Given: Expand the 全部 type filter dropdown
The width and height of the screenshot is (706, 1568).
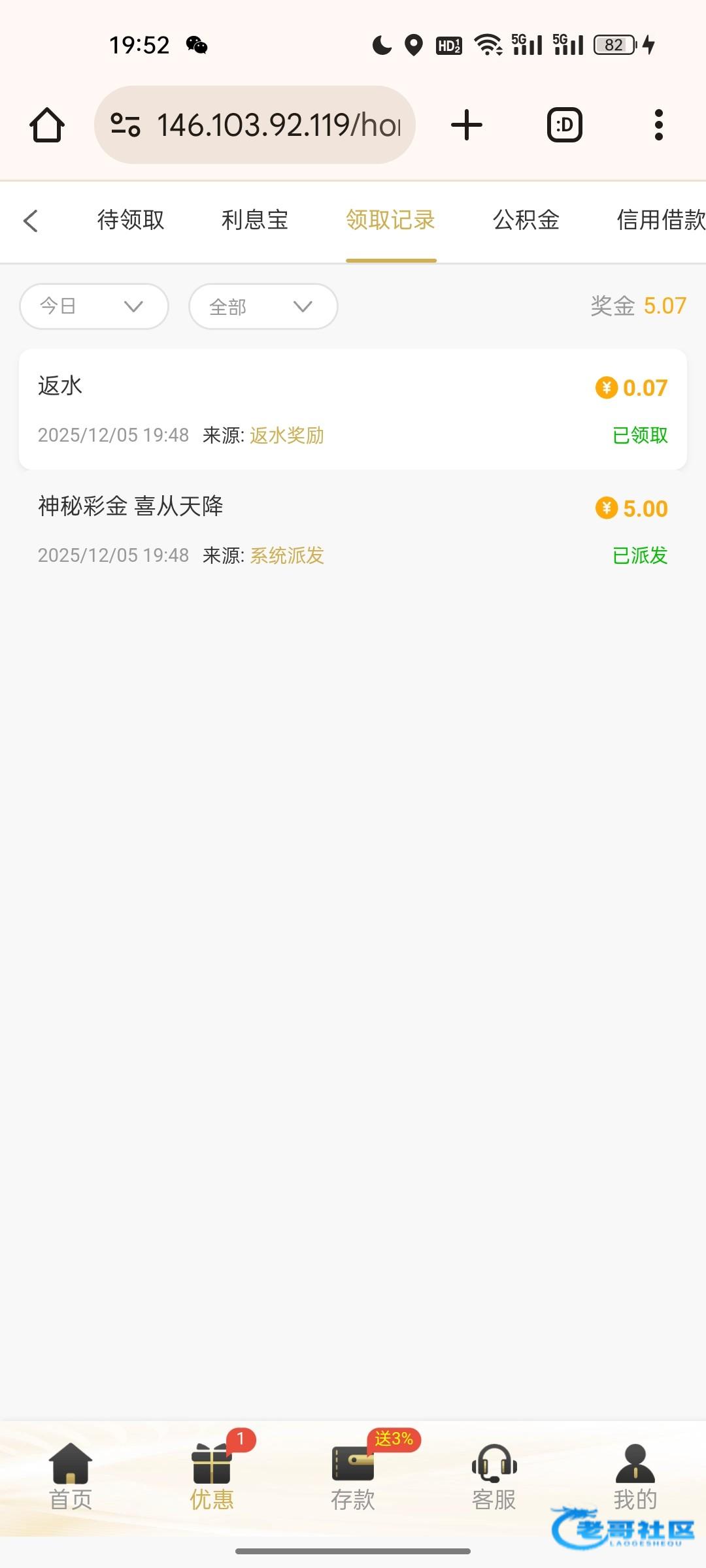Looking at the screenshot, I should 263,306.
